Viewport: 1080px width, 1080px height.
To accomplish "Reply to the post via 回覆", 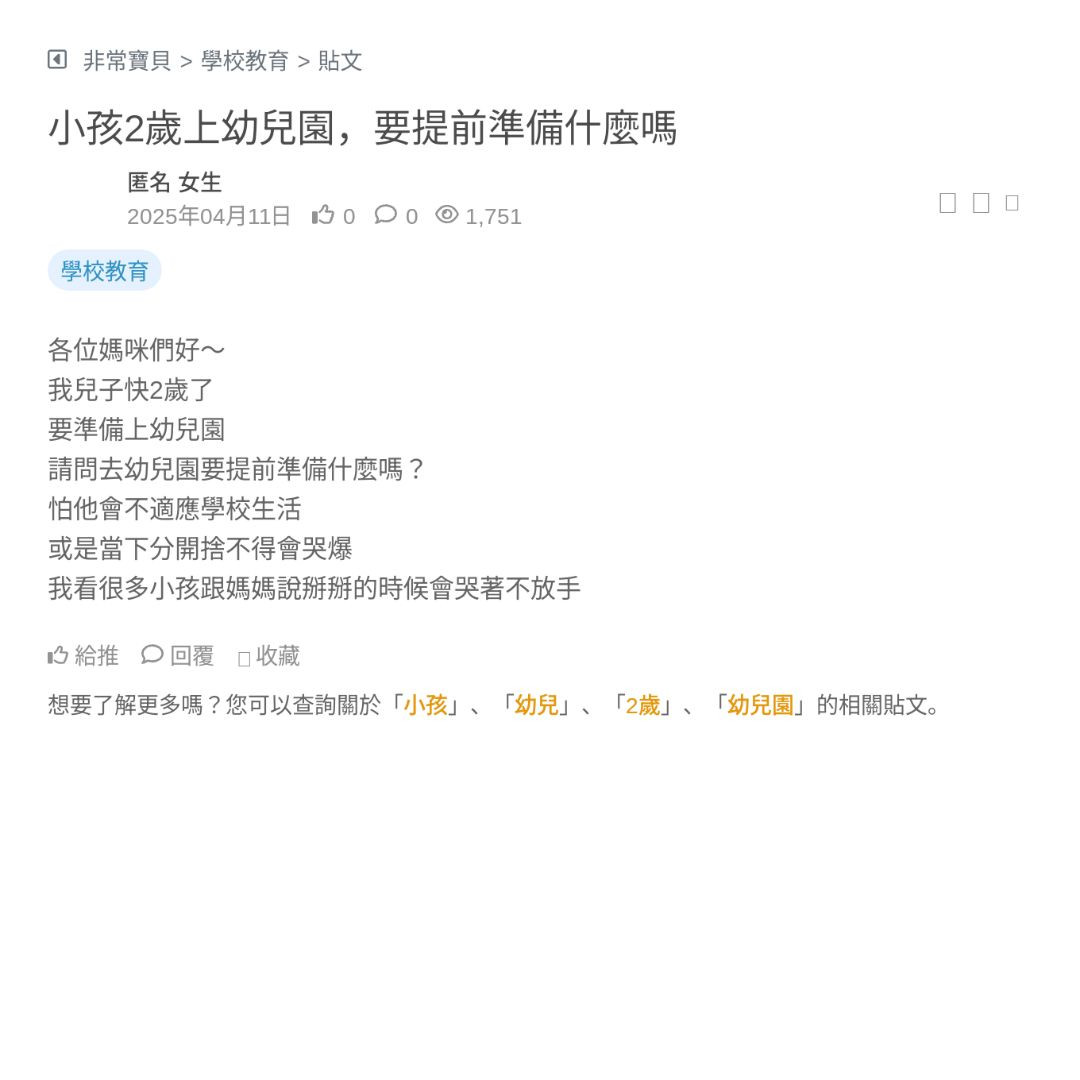I will [x=179, y=656].
